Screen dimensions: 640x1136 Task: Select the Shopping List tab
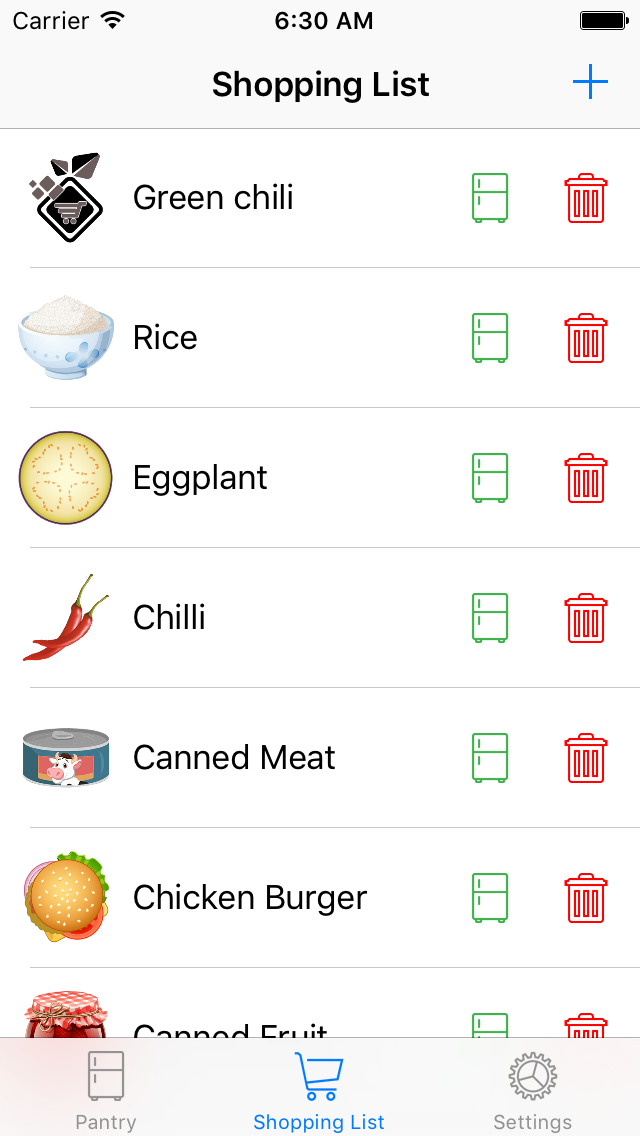[x=319, y=1090]
